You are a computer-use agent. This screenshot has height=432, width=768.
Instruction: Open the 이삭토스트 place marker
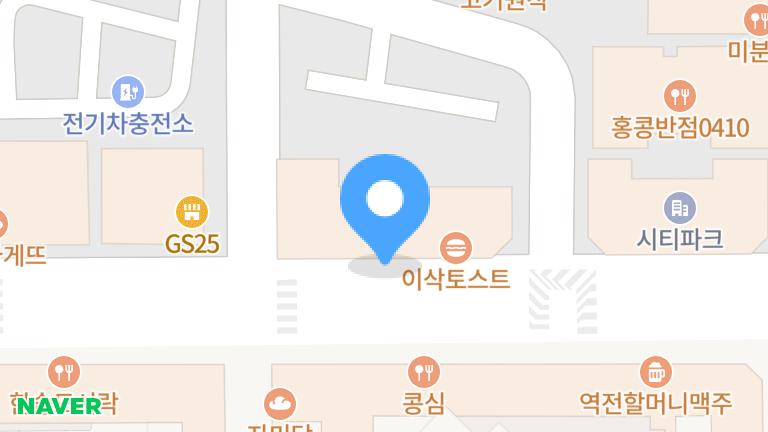(457, 247)
